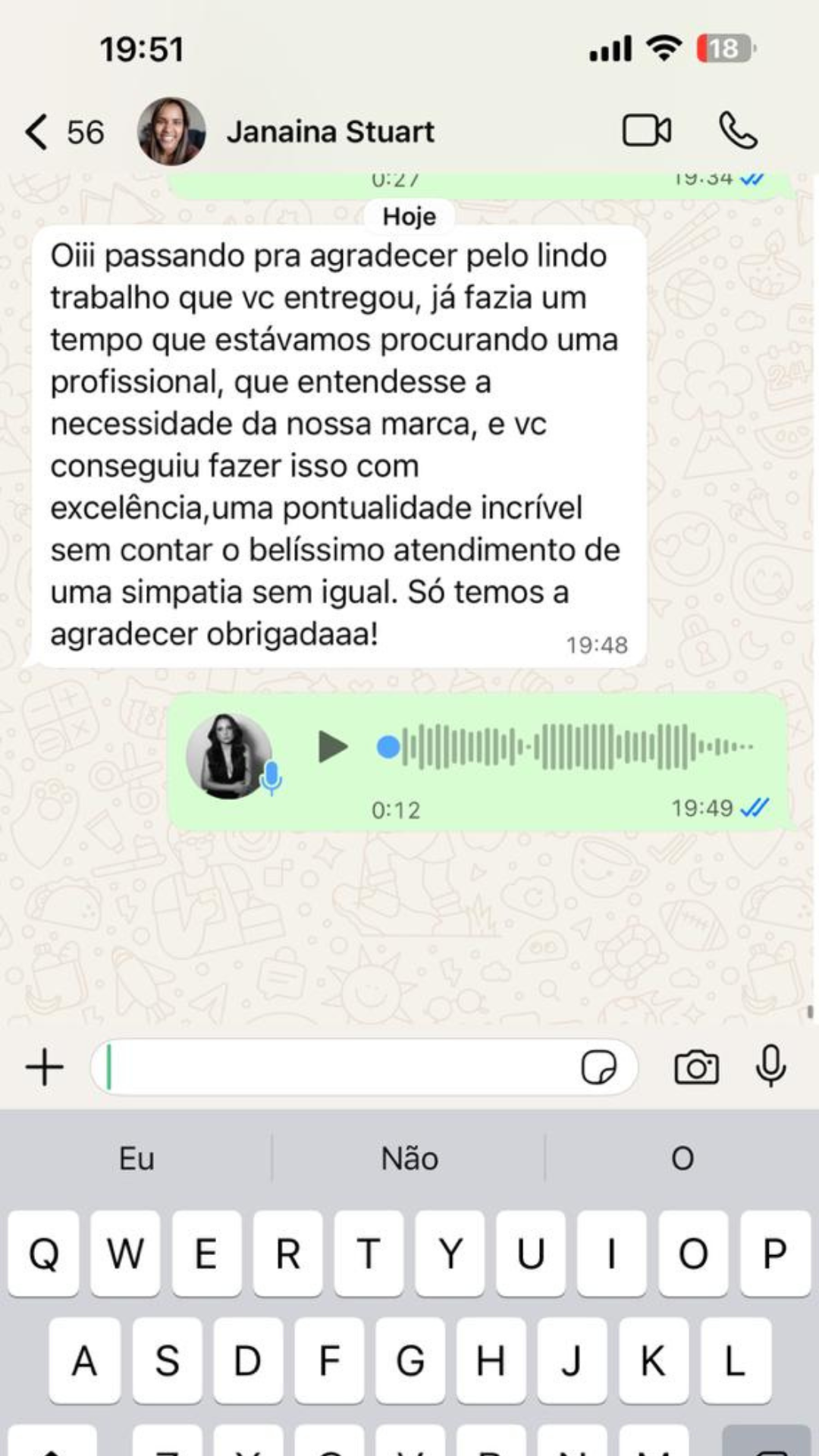819x1456 pixels.
Task: Tap the microphone to record voice message
Action: (x=770, y=1066)
